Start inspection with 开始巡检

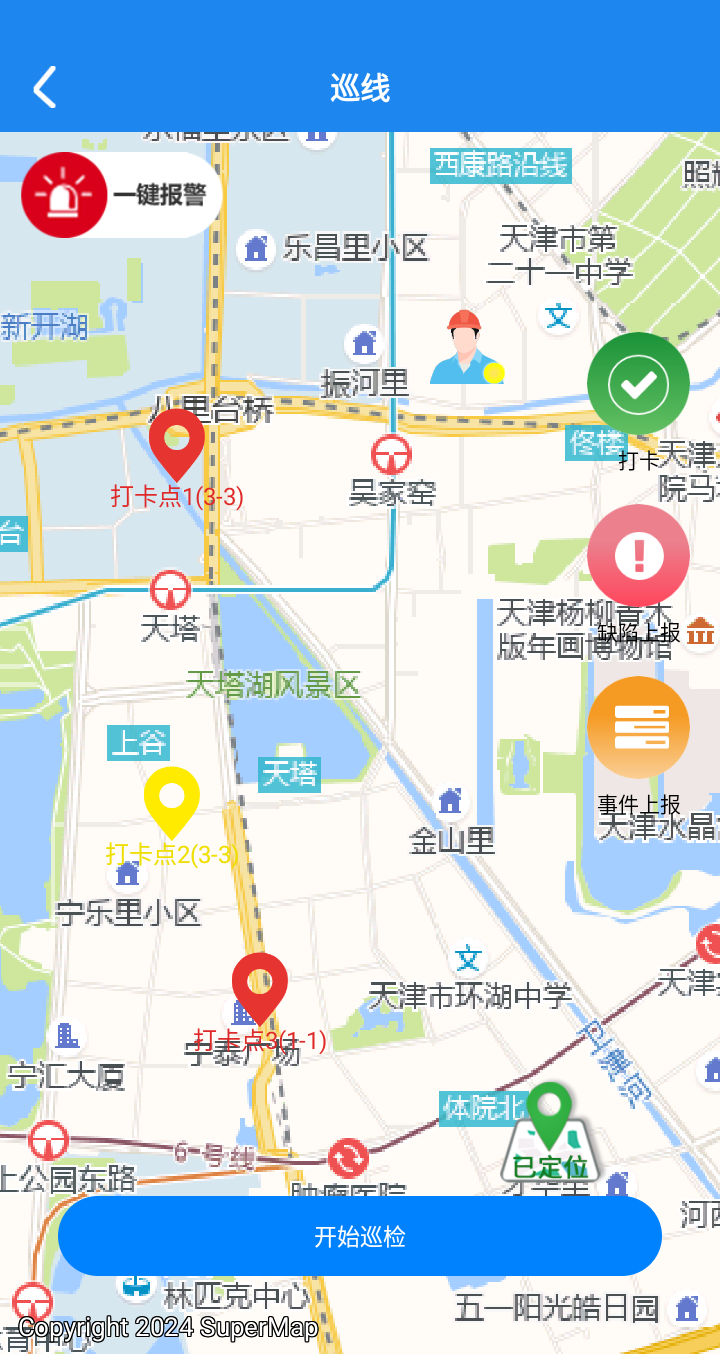point(360,1236)
